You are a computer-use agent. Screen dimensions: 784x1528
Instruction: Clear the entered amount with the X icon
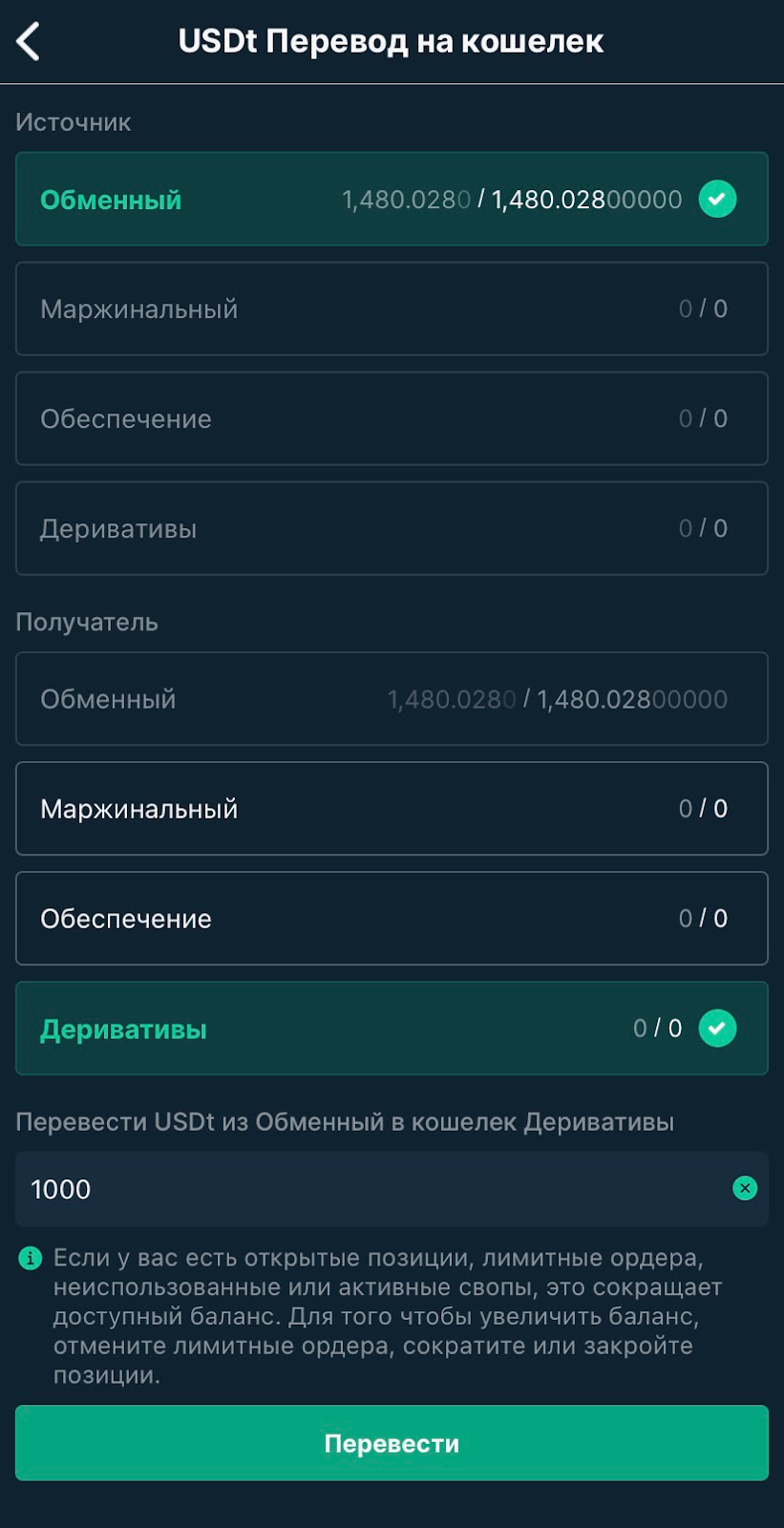pos(745,1188)
